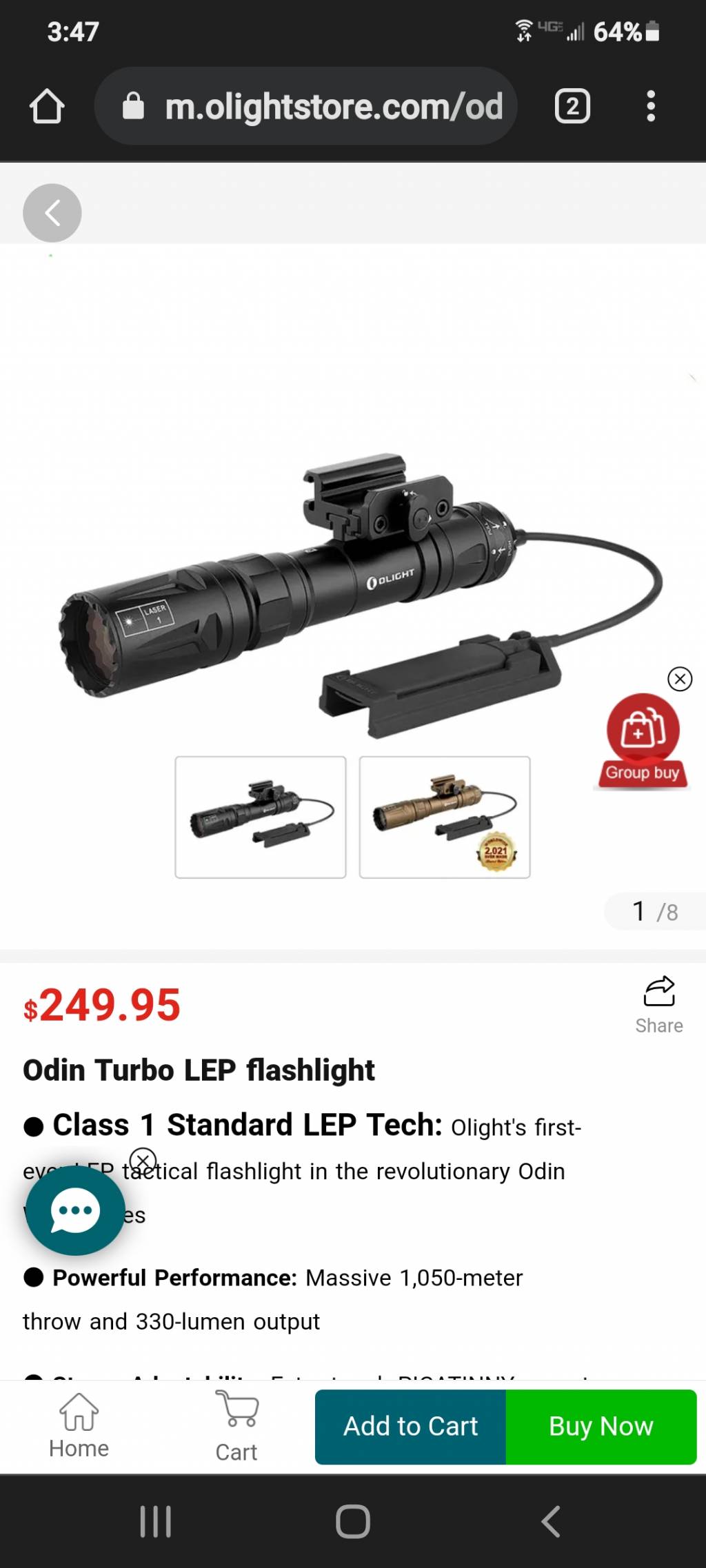706x1568 pixels.
Task: Go to the store Home tab
Action: pos(79,1427)
